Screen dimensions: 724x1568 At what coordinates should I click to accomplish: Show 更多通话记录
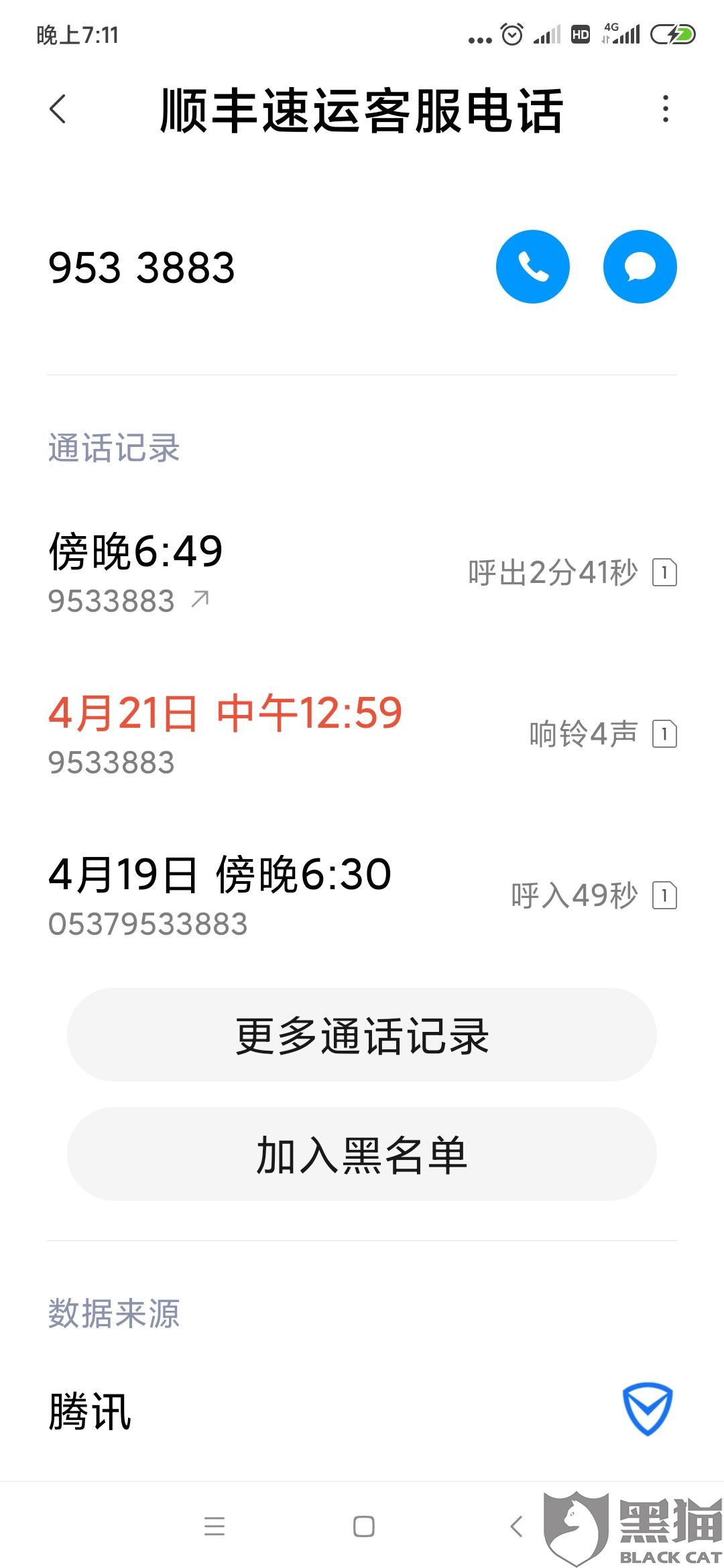(x=362, y=1035)
